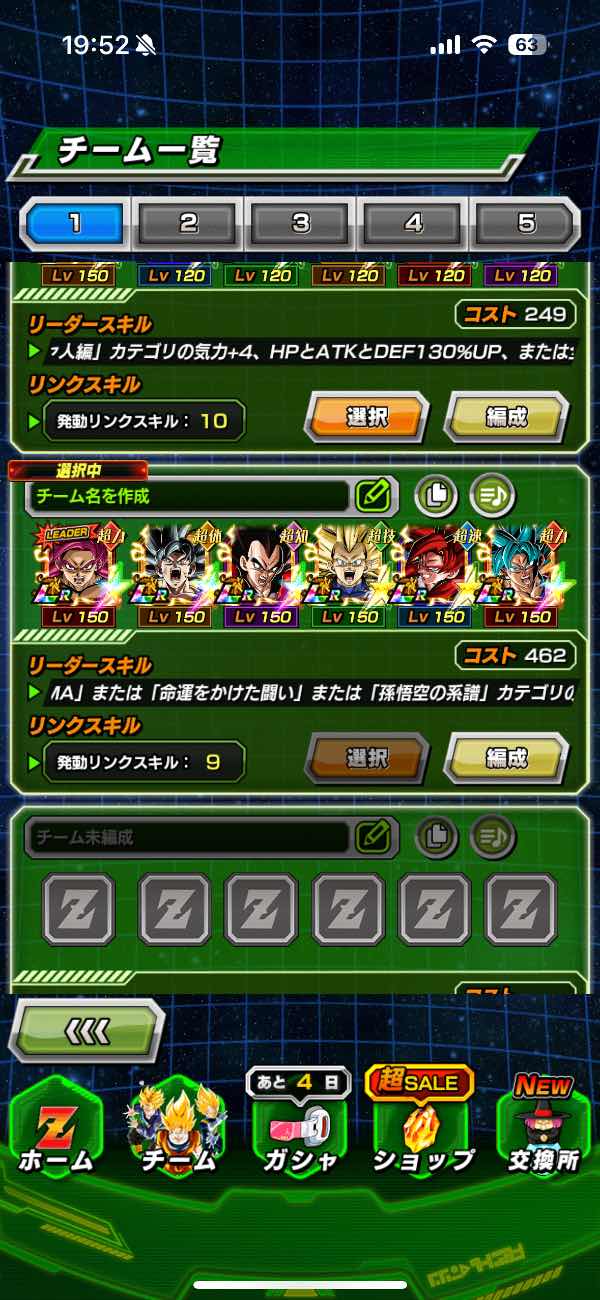Open the 交換所 menu

[x=543, y=1130]
